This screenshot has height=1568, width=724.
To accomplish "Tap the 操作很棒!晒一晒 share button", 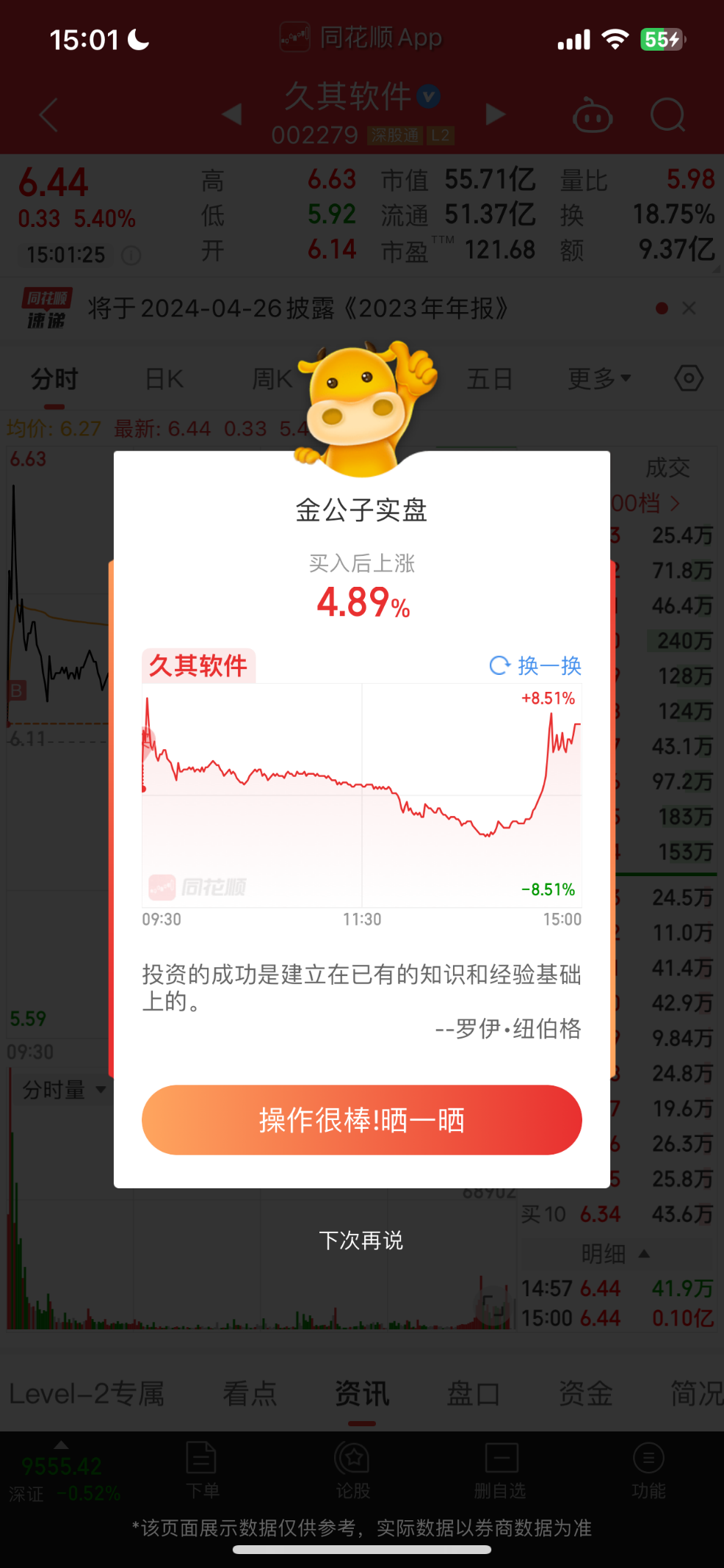I will [x=361, y=1119].
